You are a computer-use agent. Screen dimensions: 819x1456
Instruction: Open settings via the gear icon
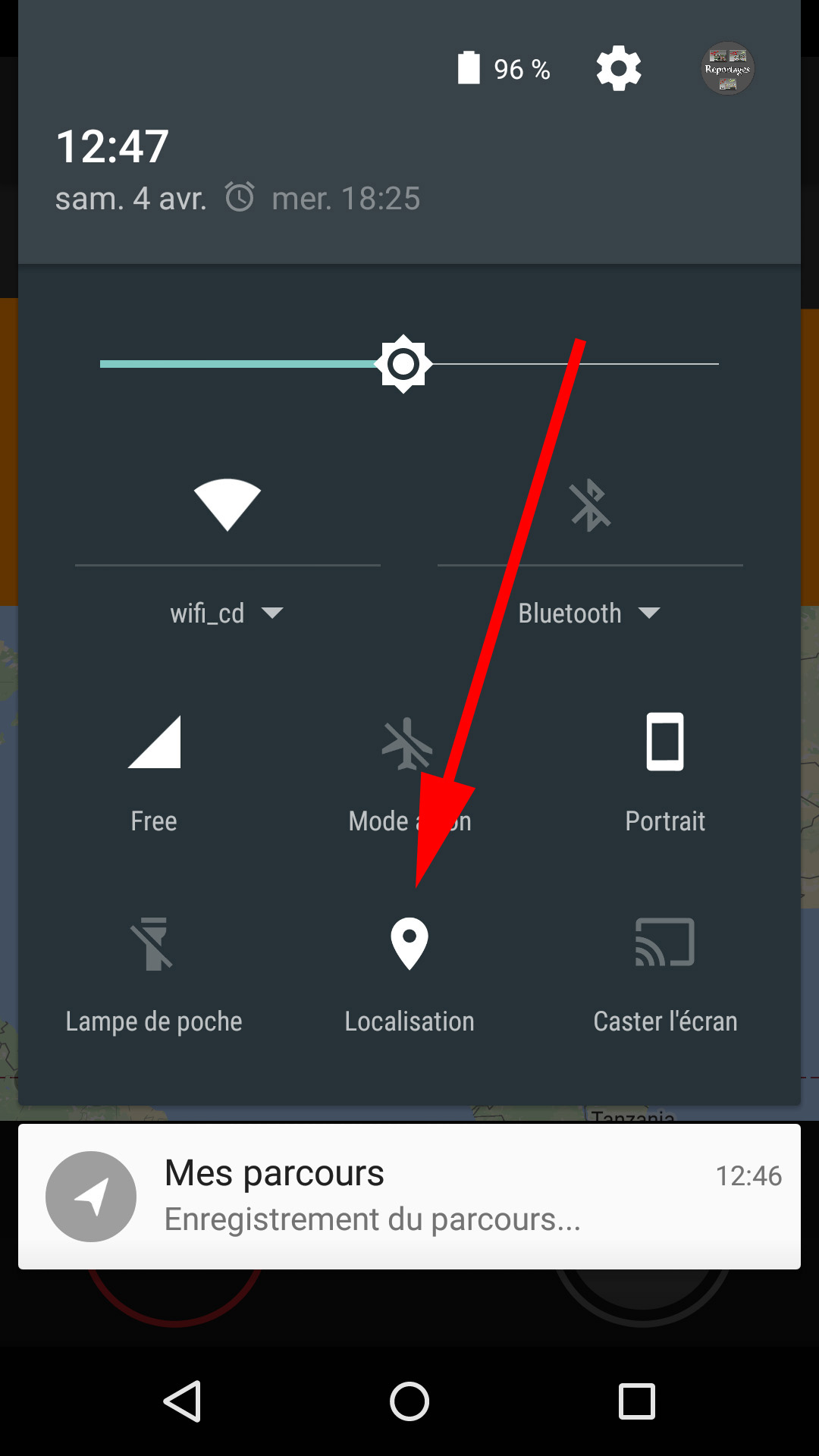(x=619, y=69)
